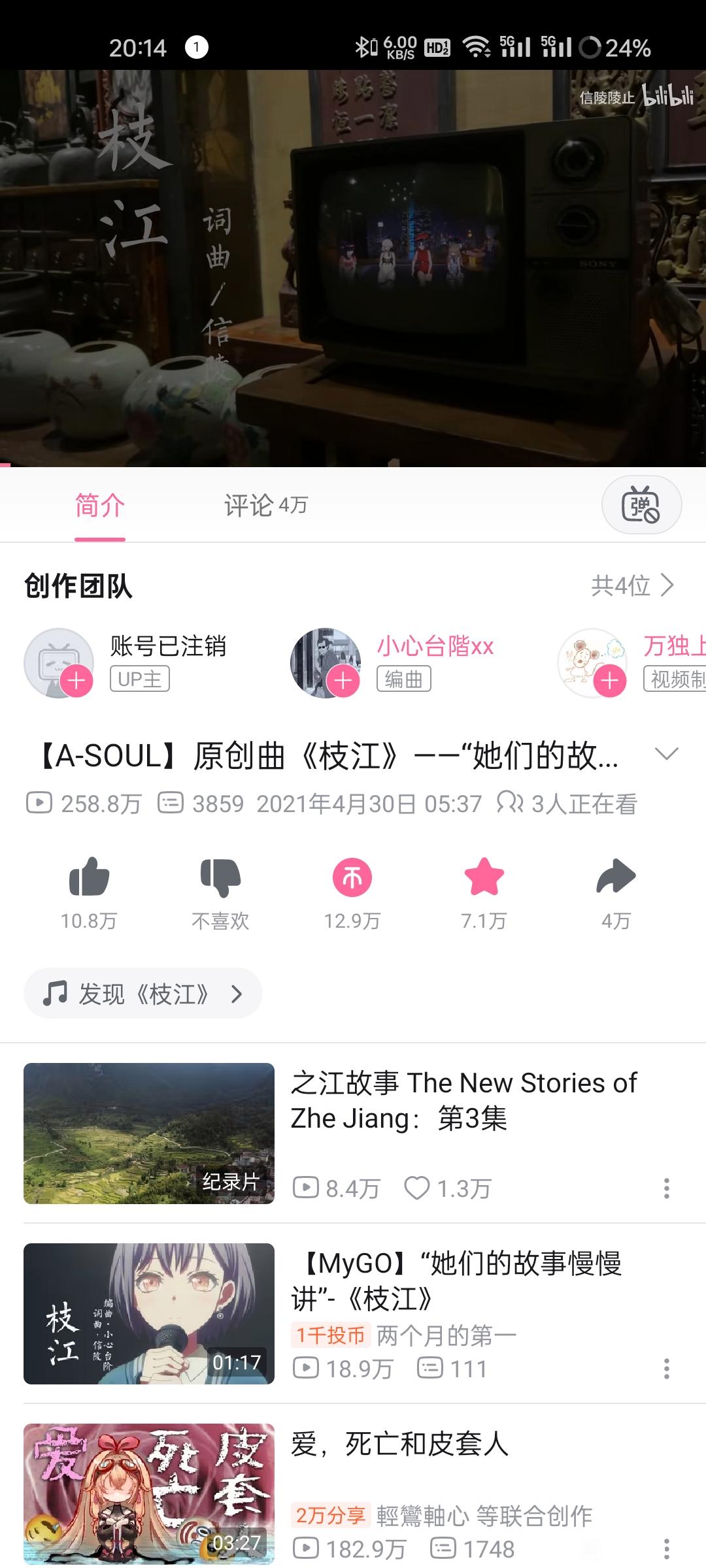
Task: Expand the video title description chevron
Action: tap(666, 755)
